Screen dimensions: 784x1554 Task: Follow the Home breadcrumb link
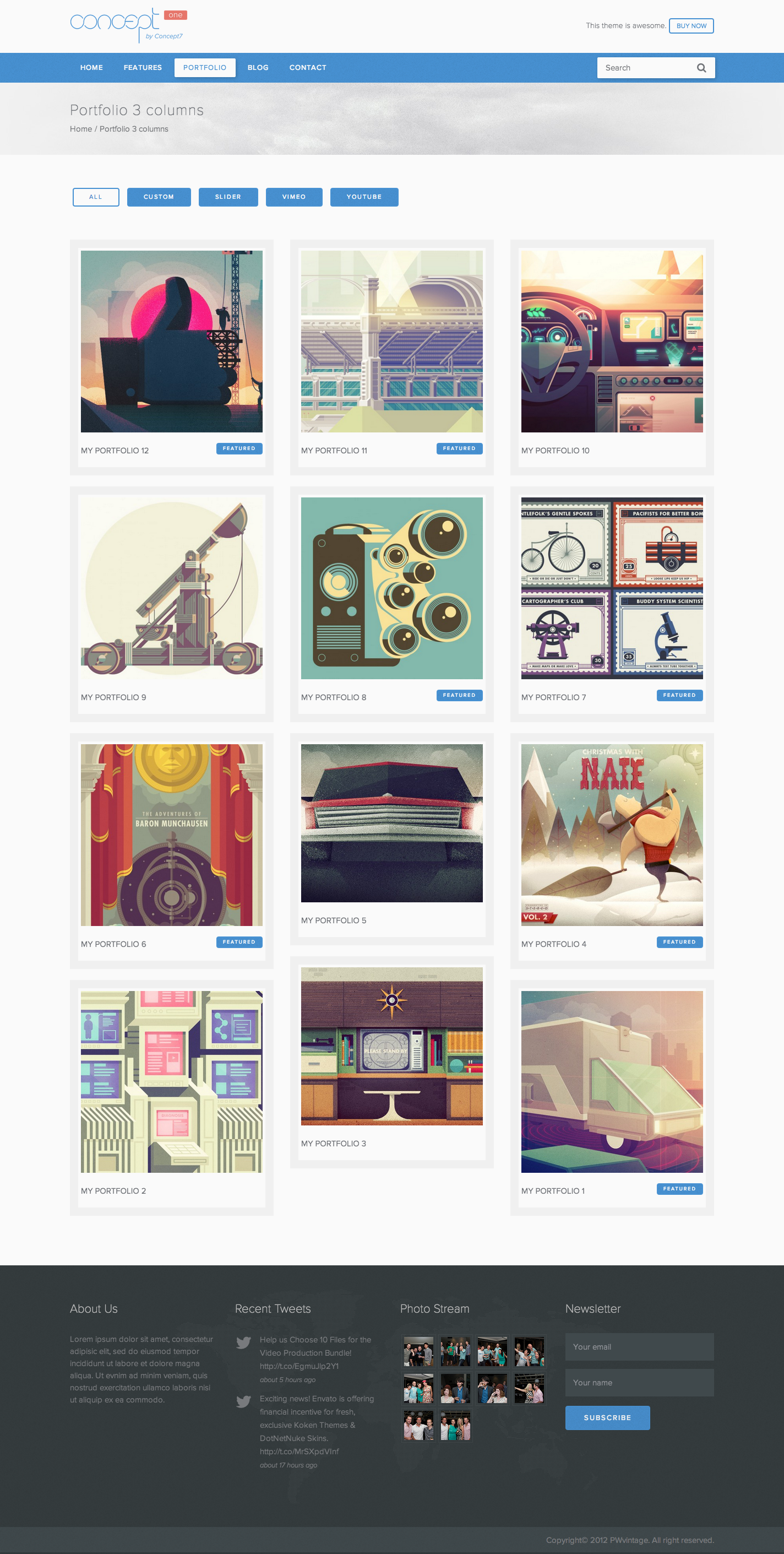pyautogui.click(x=81, y=129)
